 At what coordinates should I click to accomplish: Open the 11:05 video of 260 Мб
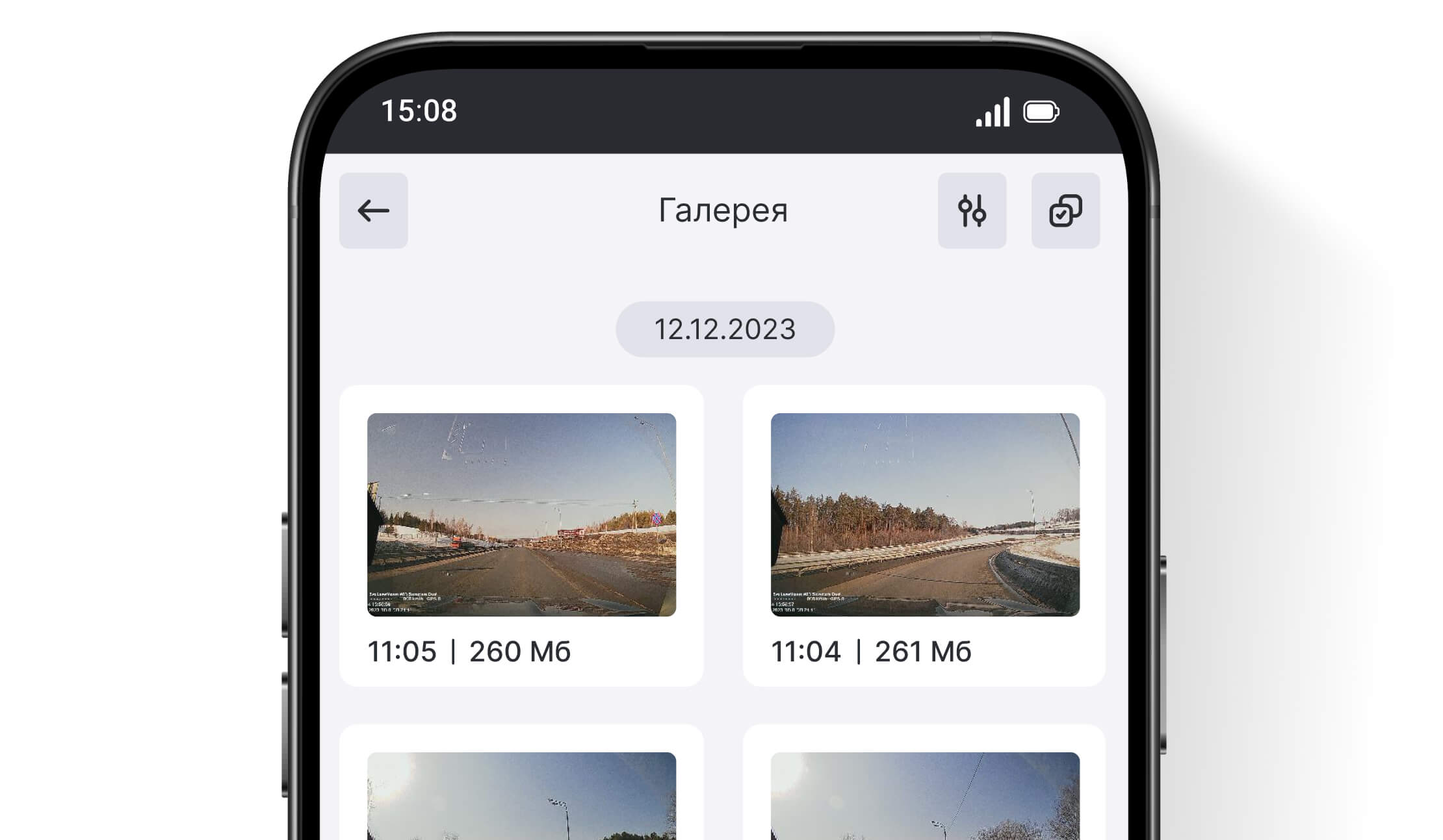tap(521, 515)
